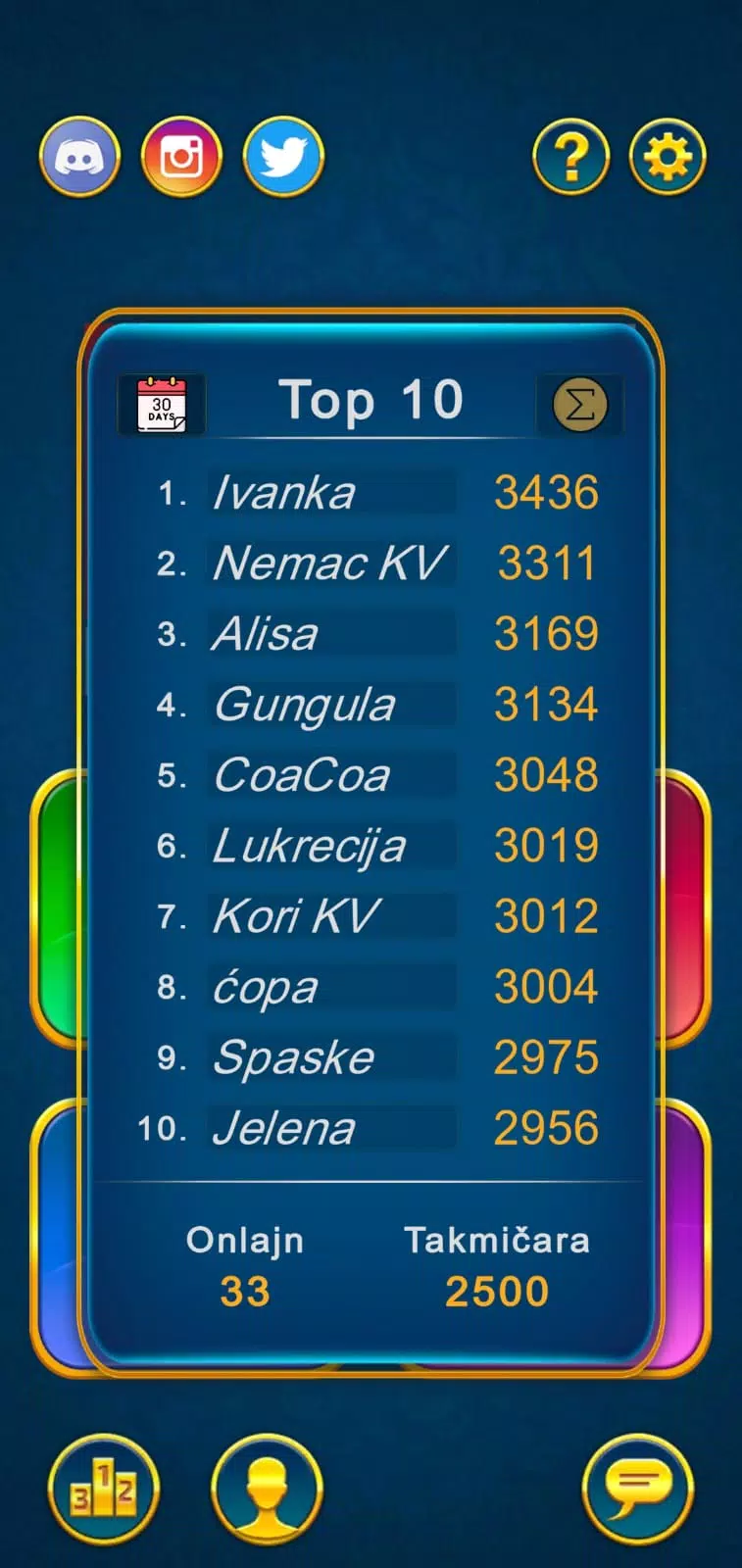Choose Jelena from the ranking
The width and height of the screenshot is (742, 1568).
coord(330,1127)
